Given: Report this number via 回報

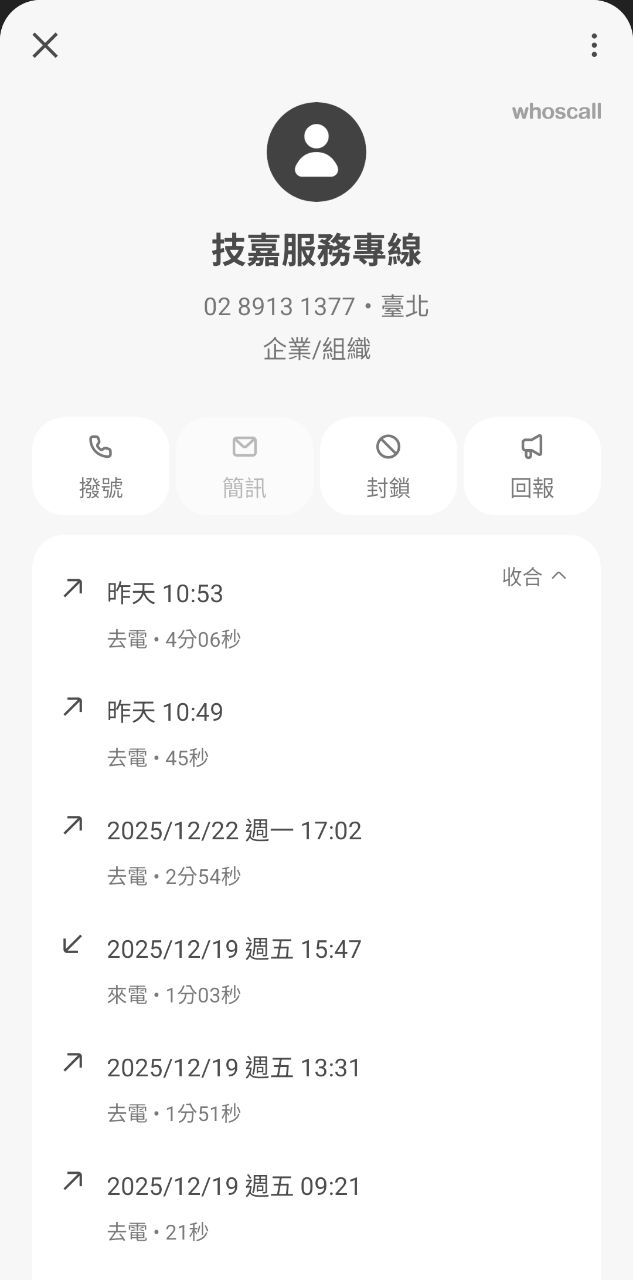Looking at the screenshot, I should [x=532, y=466].
